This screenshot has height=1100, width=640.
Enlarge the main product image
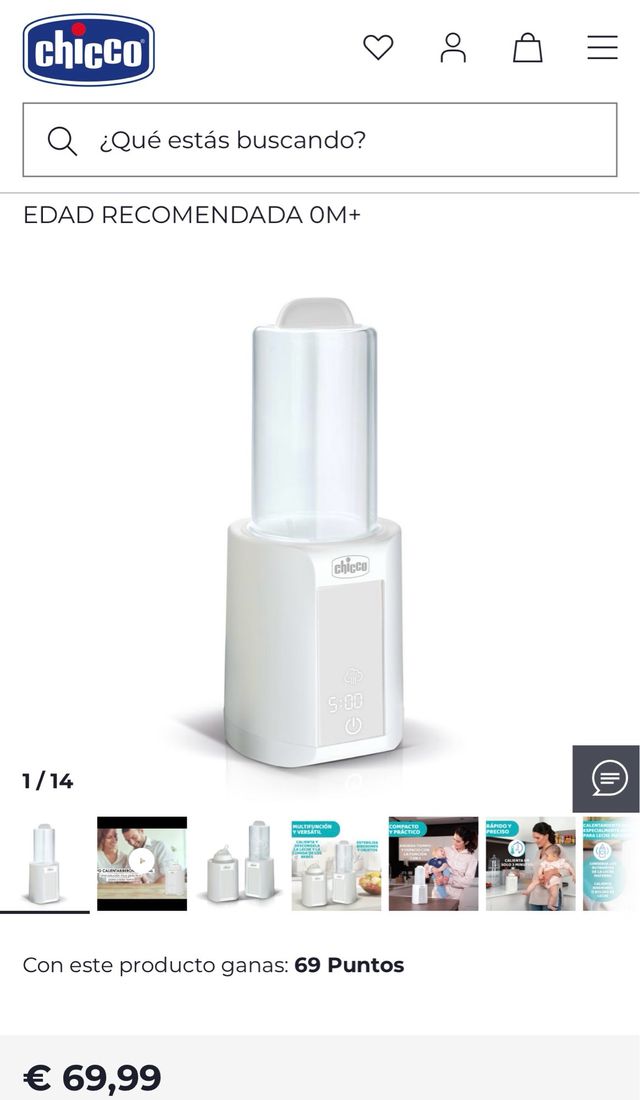314,530
